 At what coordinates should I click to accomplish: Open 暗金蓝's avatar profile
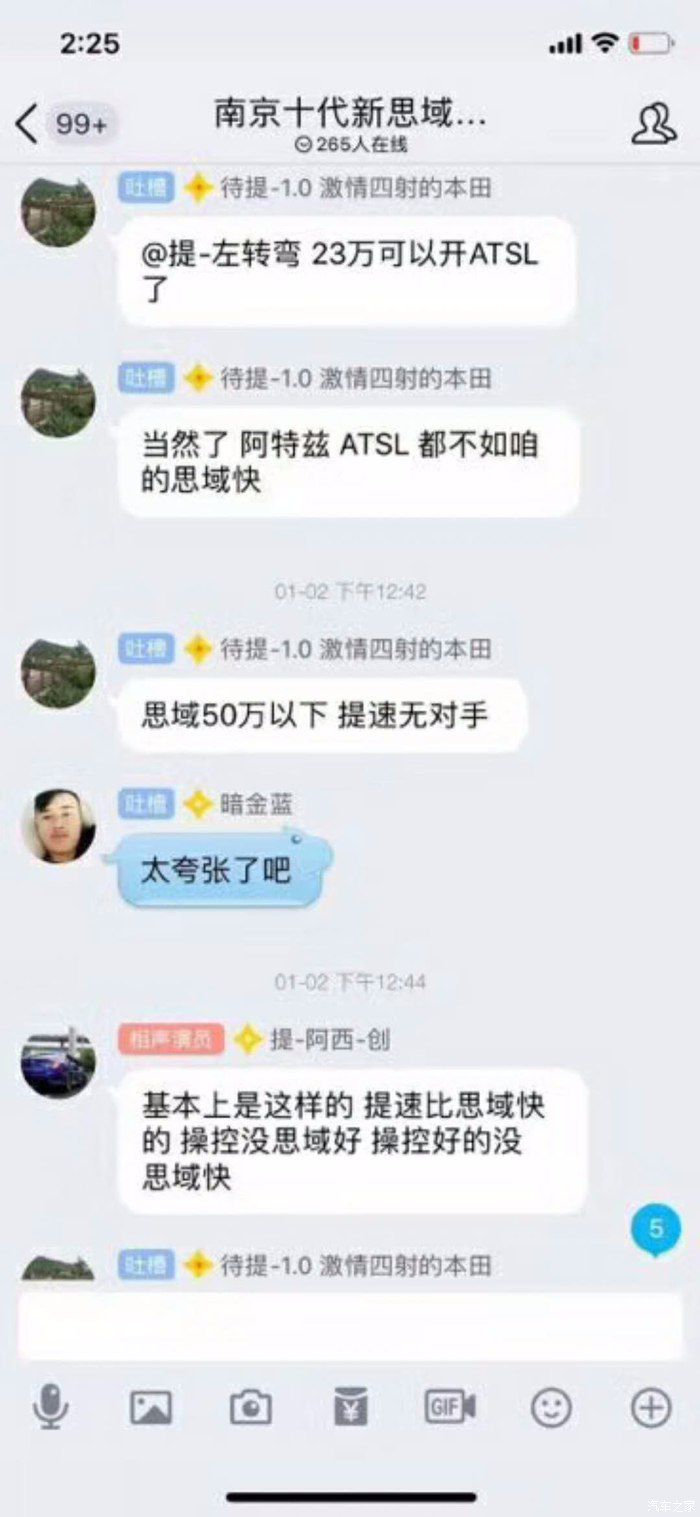[58, 825]
